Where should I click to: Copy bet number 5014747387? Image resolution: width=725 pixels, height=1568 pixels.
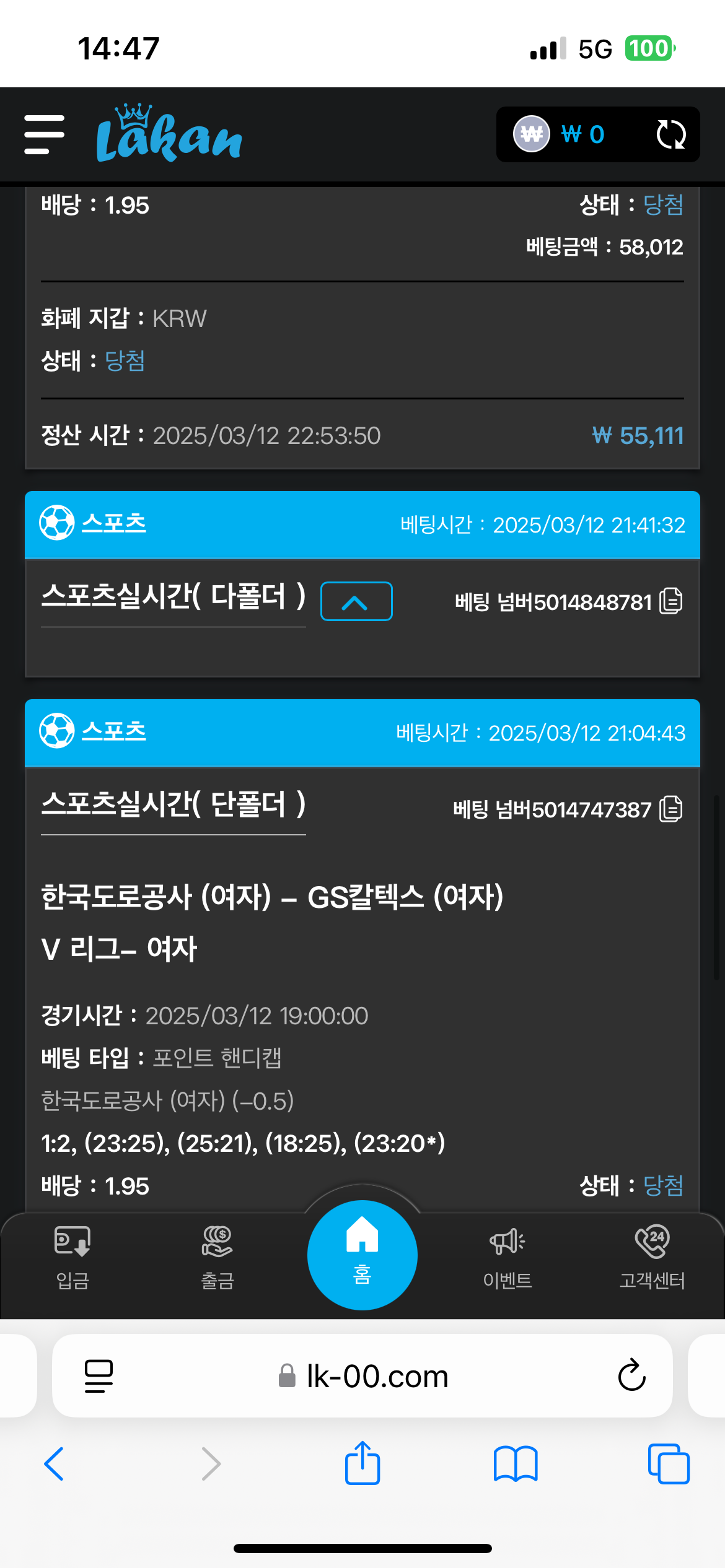[x=671, y=809]
